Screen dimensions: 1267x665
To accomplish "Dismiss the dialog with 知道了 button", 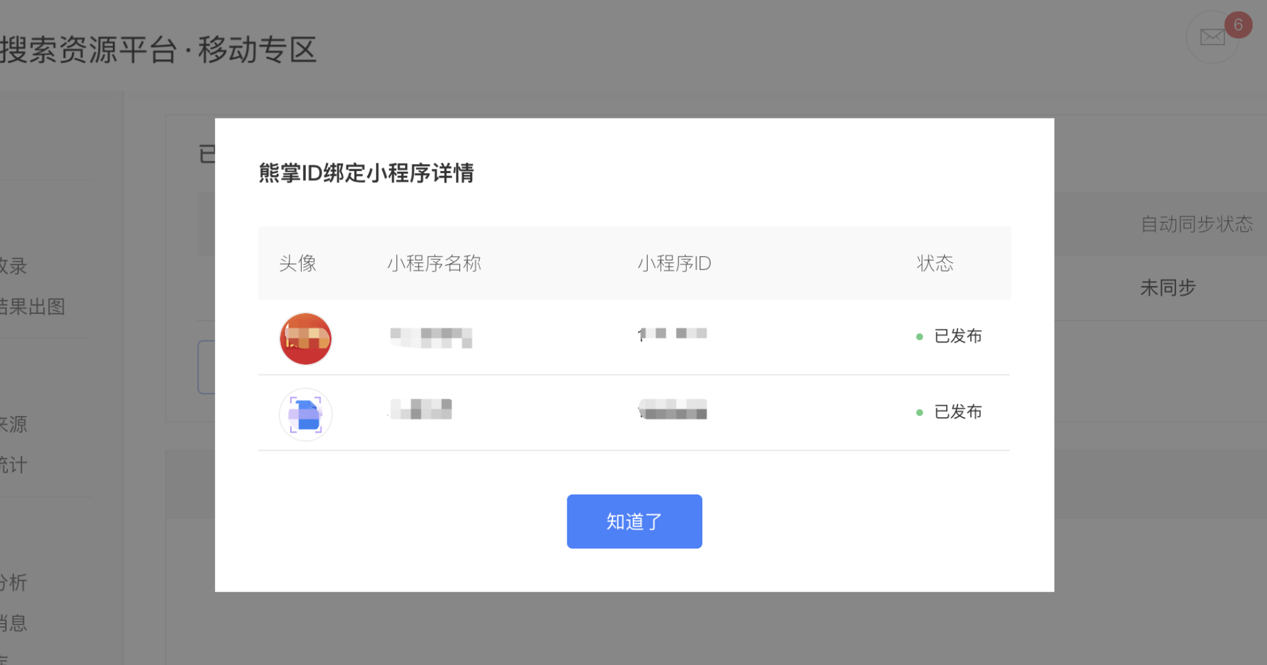I will (634, 521).
